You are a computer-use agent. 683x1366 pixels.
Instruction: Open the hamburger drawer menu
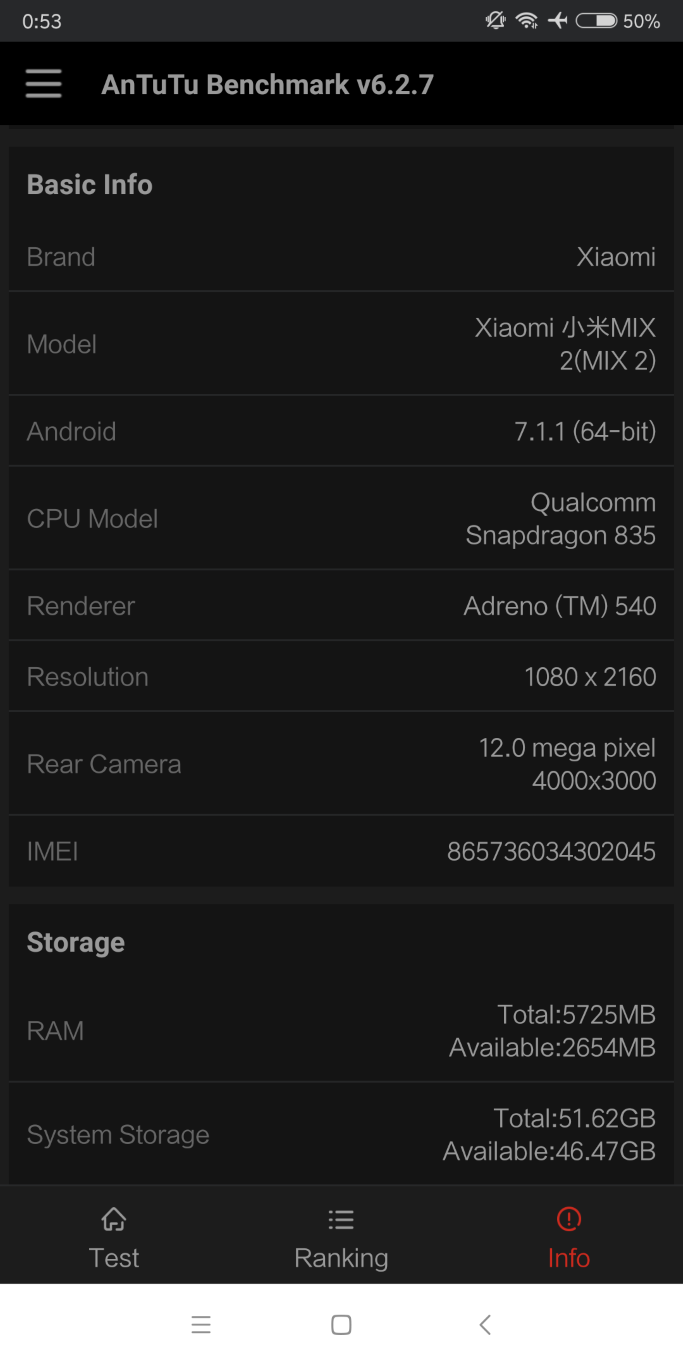43,84
